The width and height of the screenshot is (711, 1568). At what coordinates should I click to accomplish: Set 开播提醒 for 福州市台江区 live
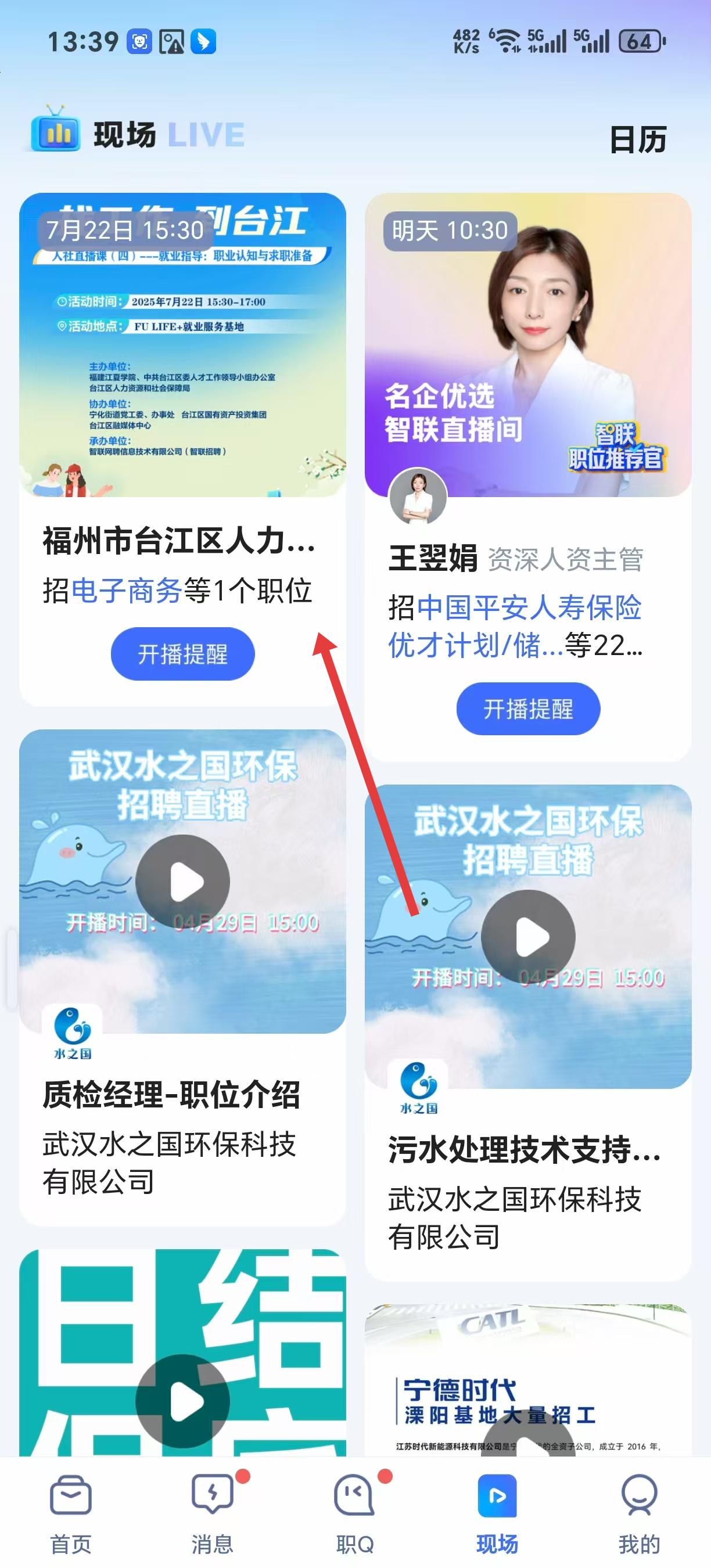[x=182, y=654]
